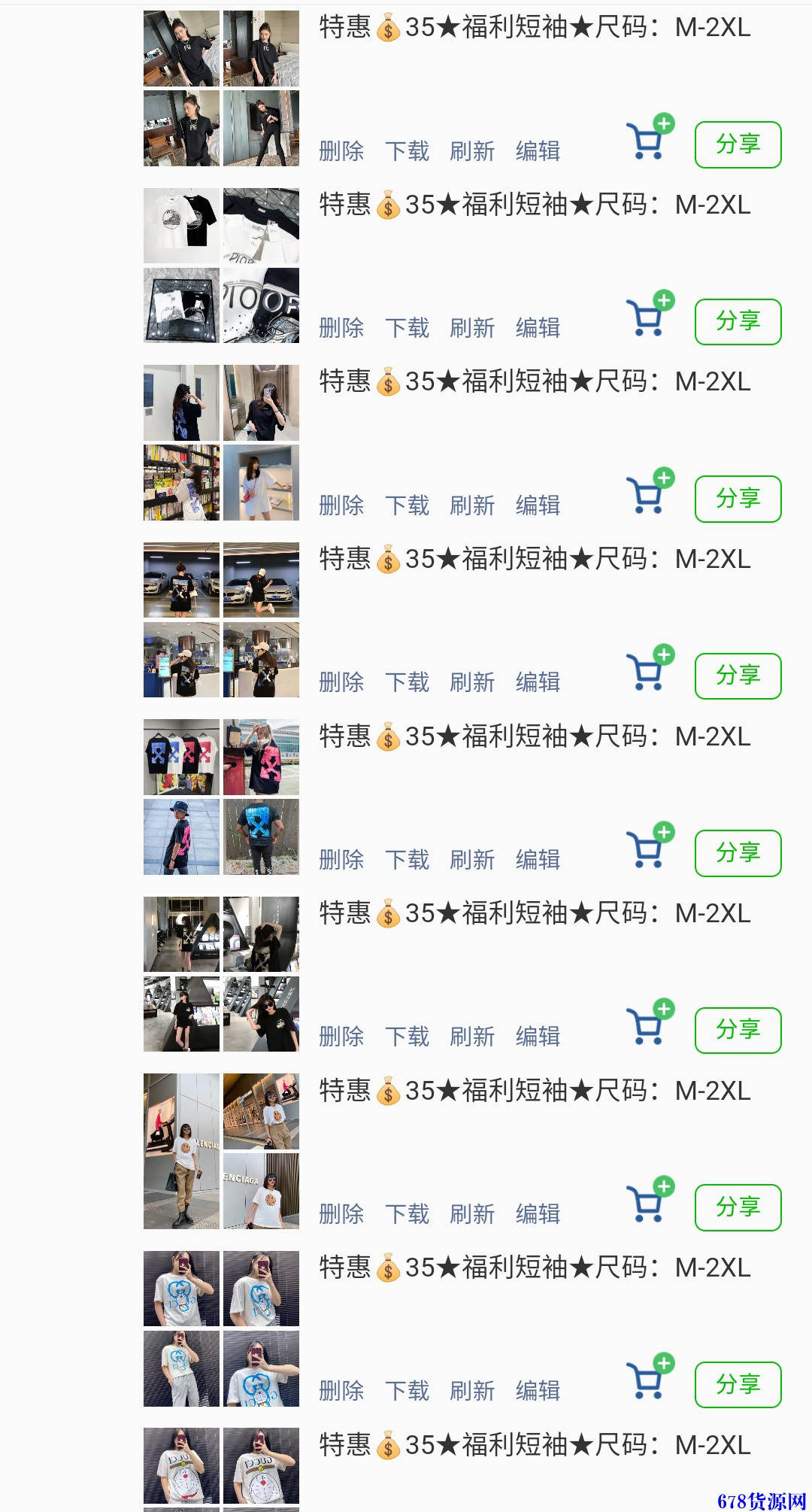Share the blue Doraemon mirror selfie listing
The width and height of the screenshot is (812, 1512).
(738, 1385)
